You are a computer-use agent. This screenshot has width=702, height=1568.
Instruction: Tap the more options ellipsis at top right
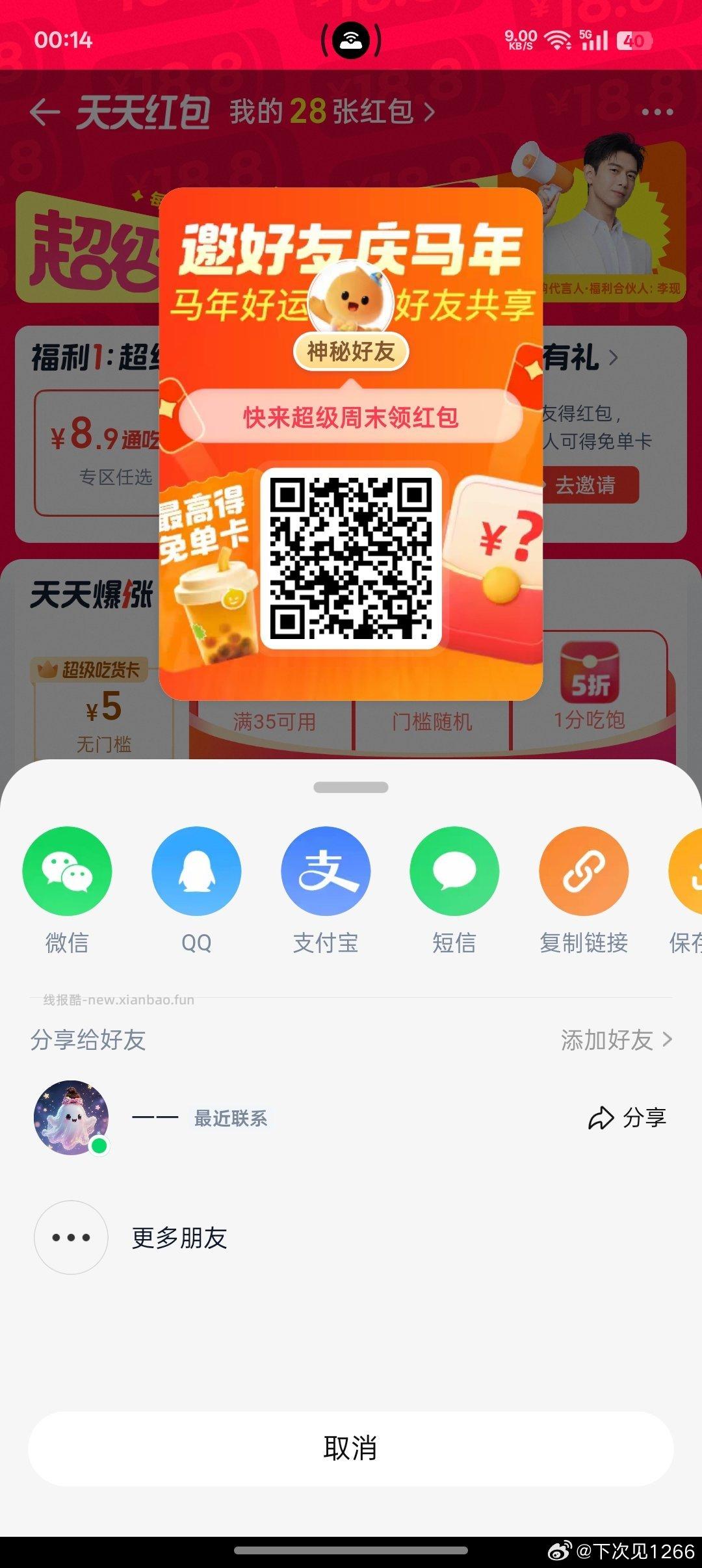coord(659,112)
